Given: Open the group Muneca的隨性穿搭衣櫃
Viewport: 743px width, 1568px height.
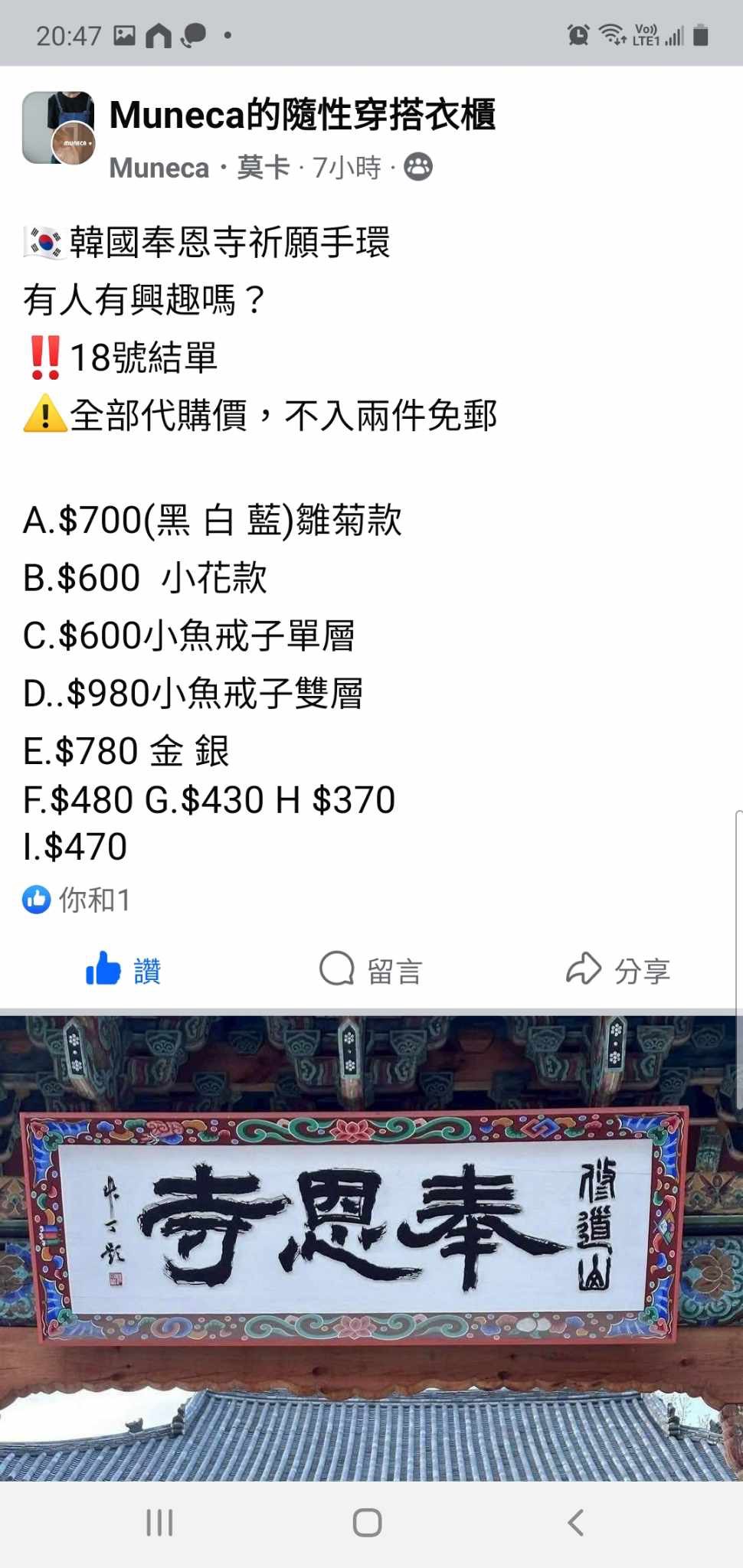Looking at the screenshot, I should click(x=303, y=113).
